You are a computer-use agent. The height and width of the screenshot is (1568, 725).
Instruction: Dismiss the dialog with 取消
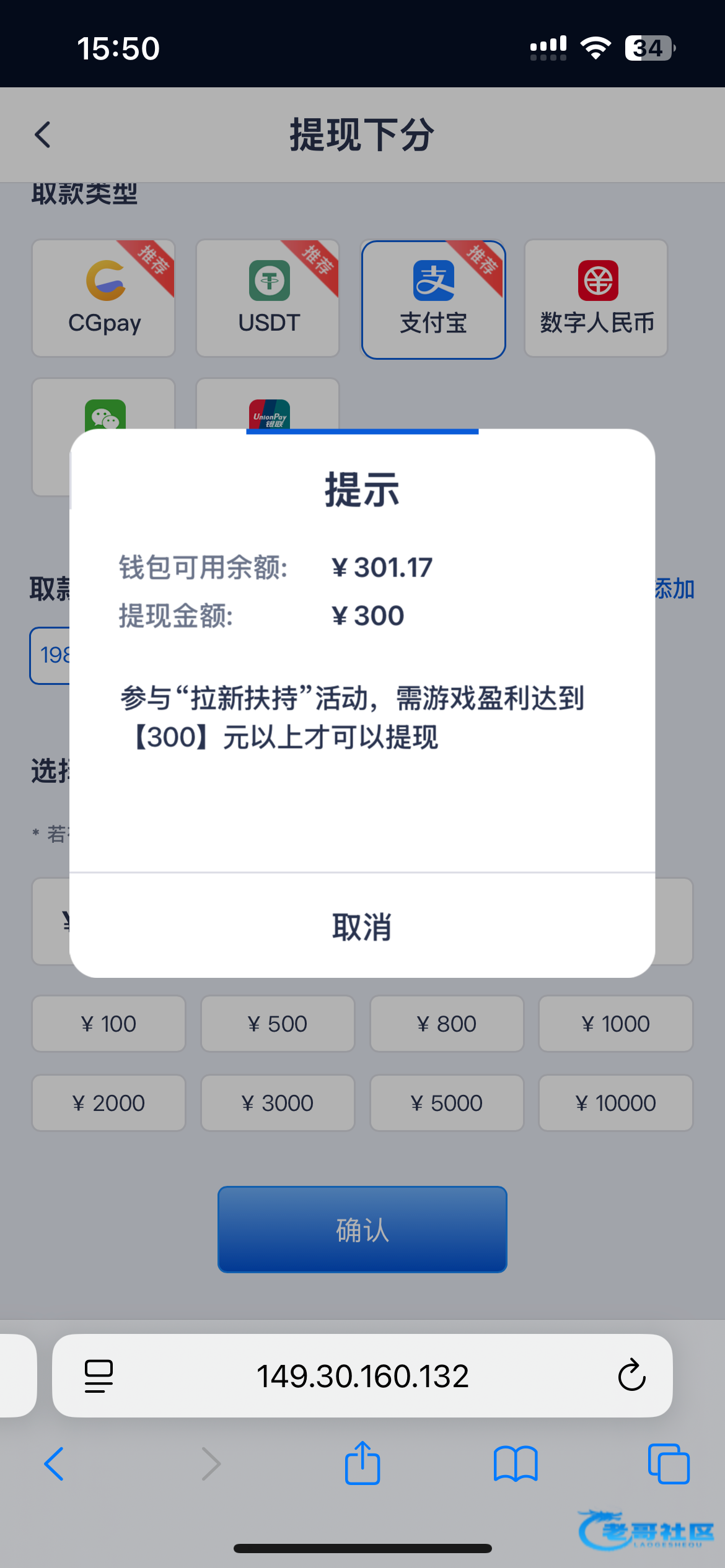coord(362,926)
